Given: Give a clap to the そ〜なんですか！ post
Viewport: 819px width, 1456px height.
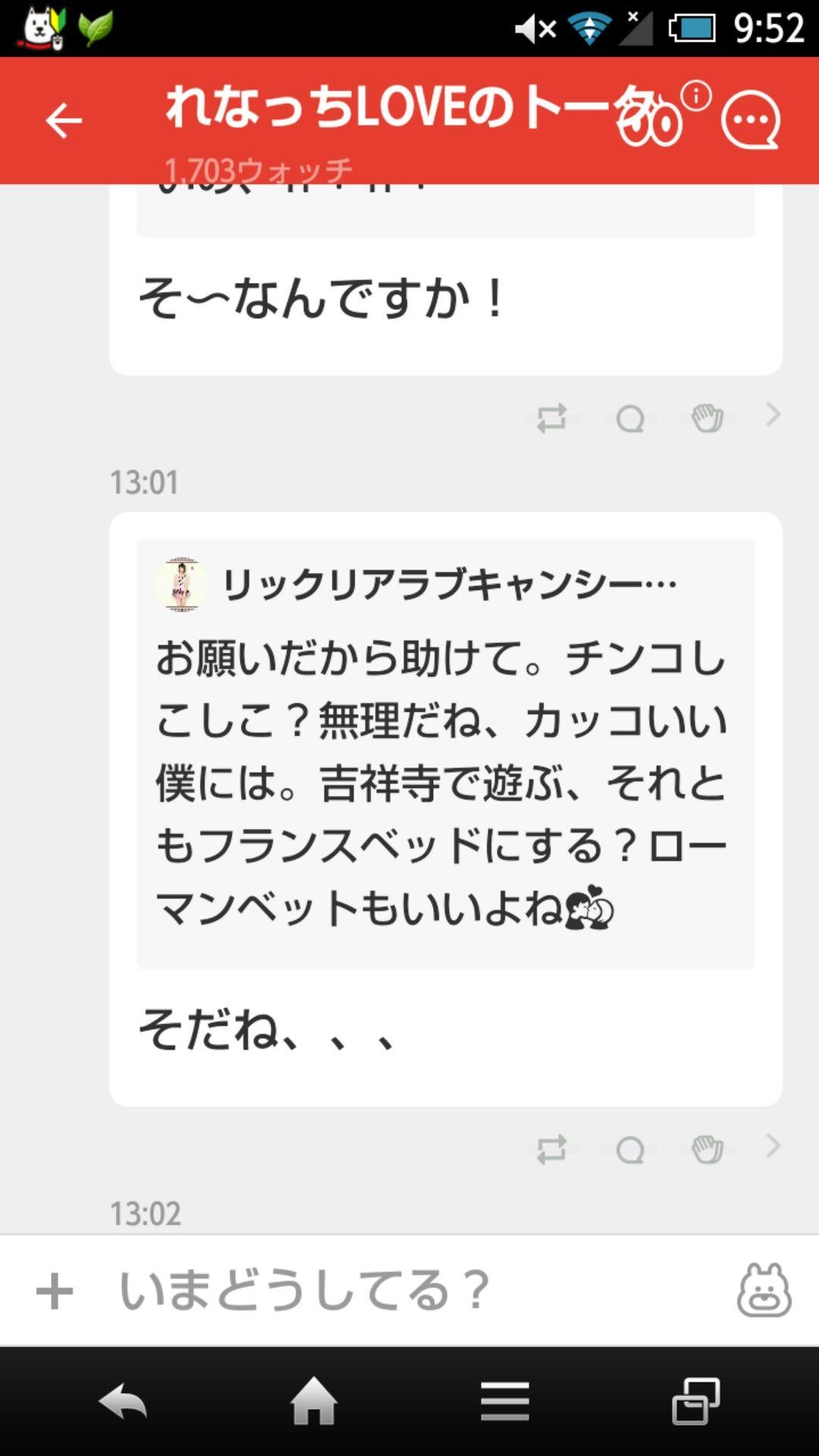Looking at the screenshot, I should pyautogui.click(x=705, y=416).
